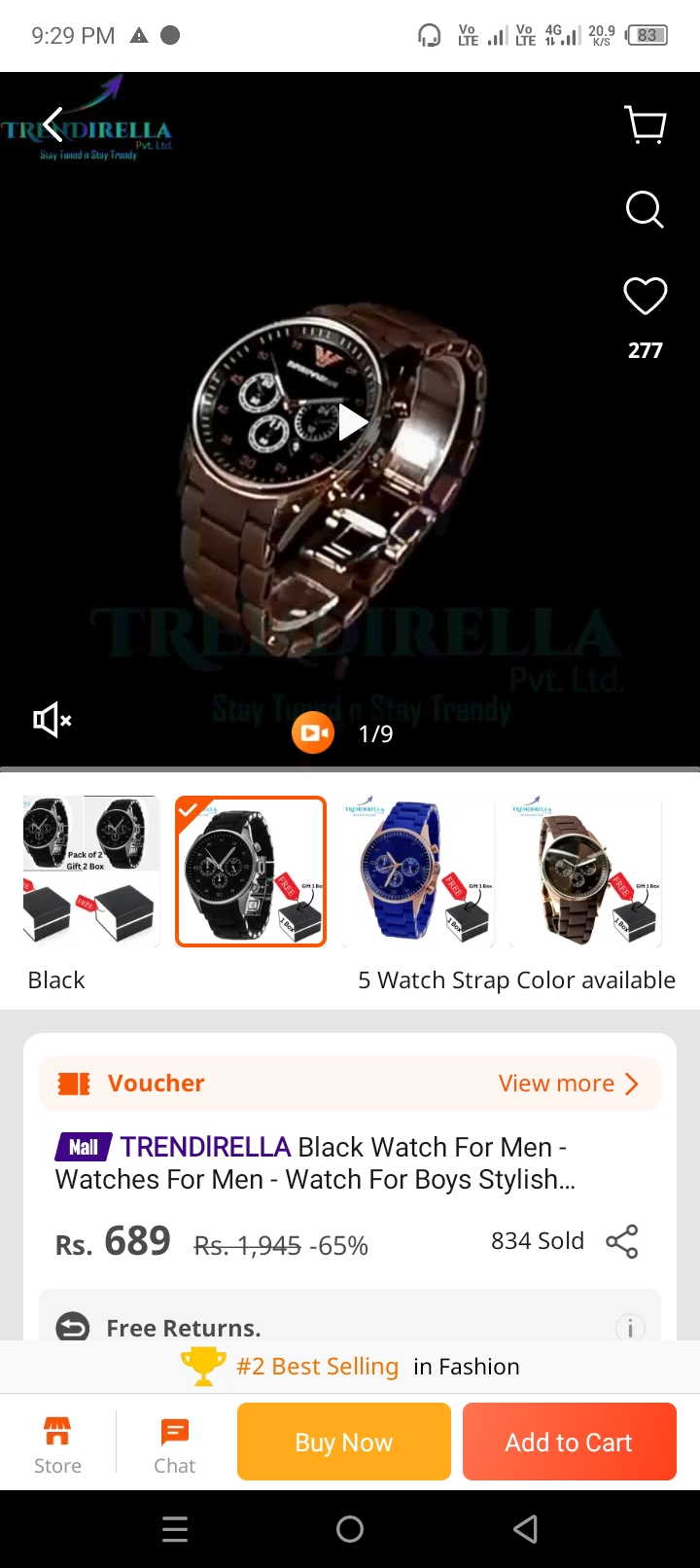Choose the blue strap watch variant
This screenshot has height=1568, width=700.
pos(418,871)
